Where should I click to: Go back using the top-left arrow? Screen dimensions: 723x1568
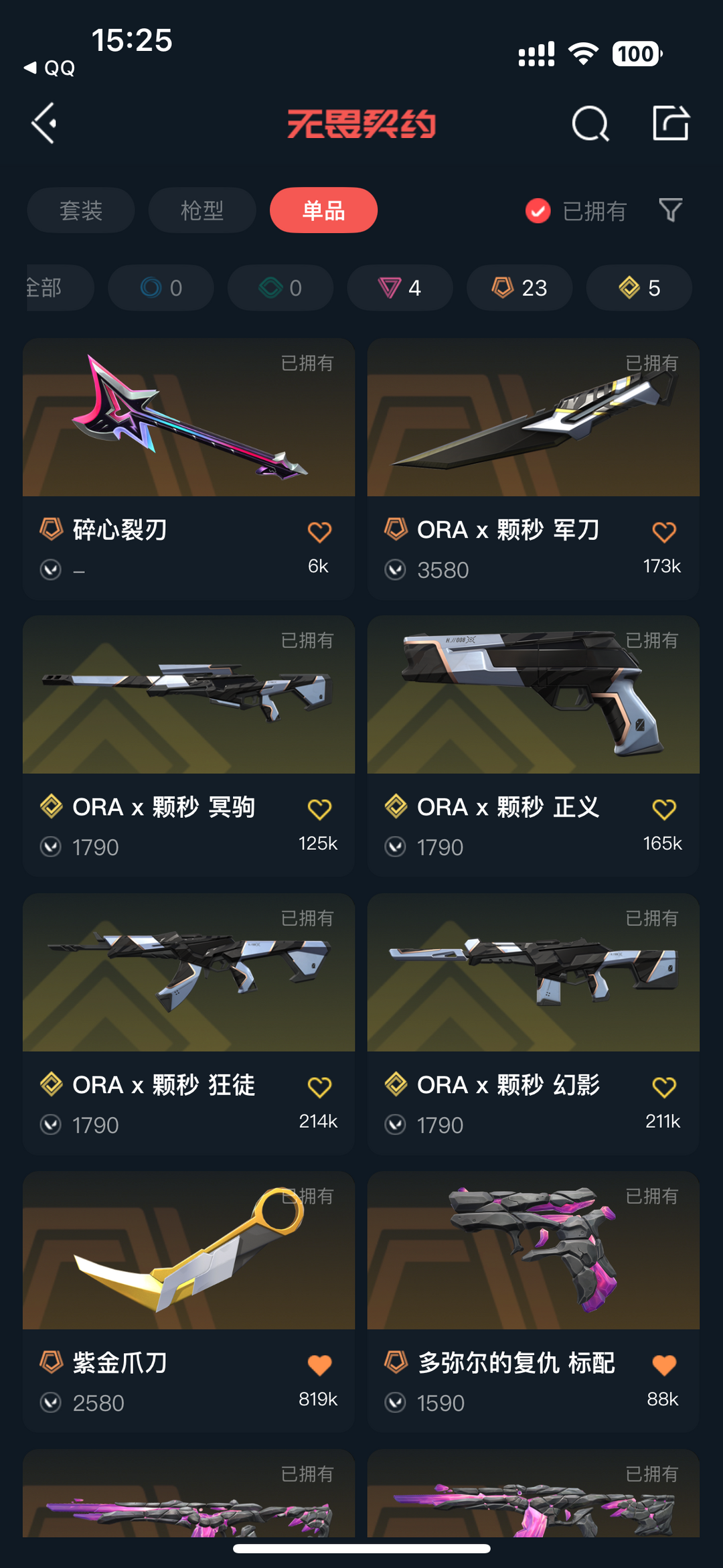(x=44, y=123)
